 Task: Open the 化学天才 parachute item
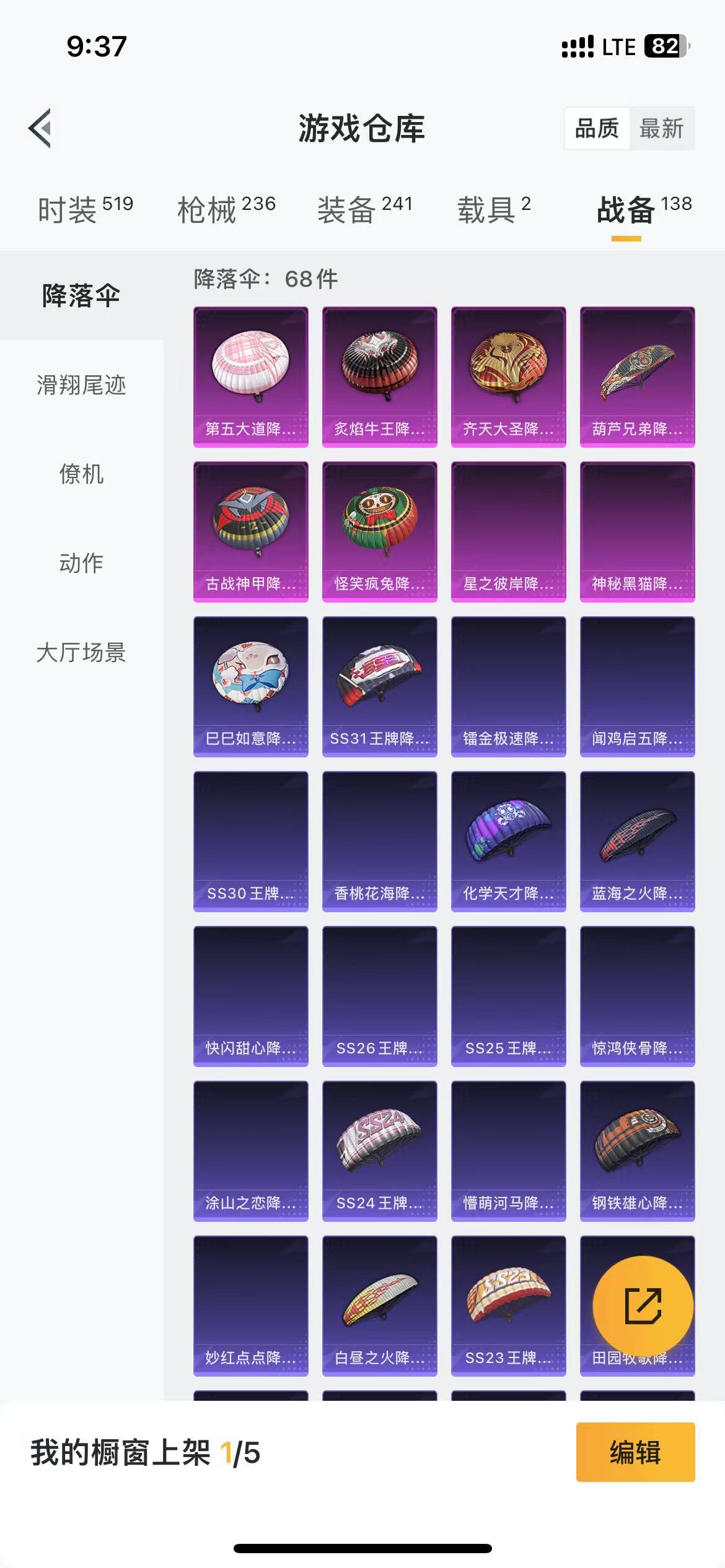(509, 841)
